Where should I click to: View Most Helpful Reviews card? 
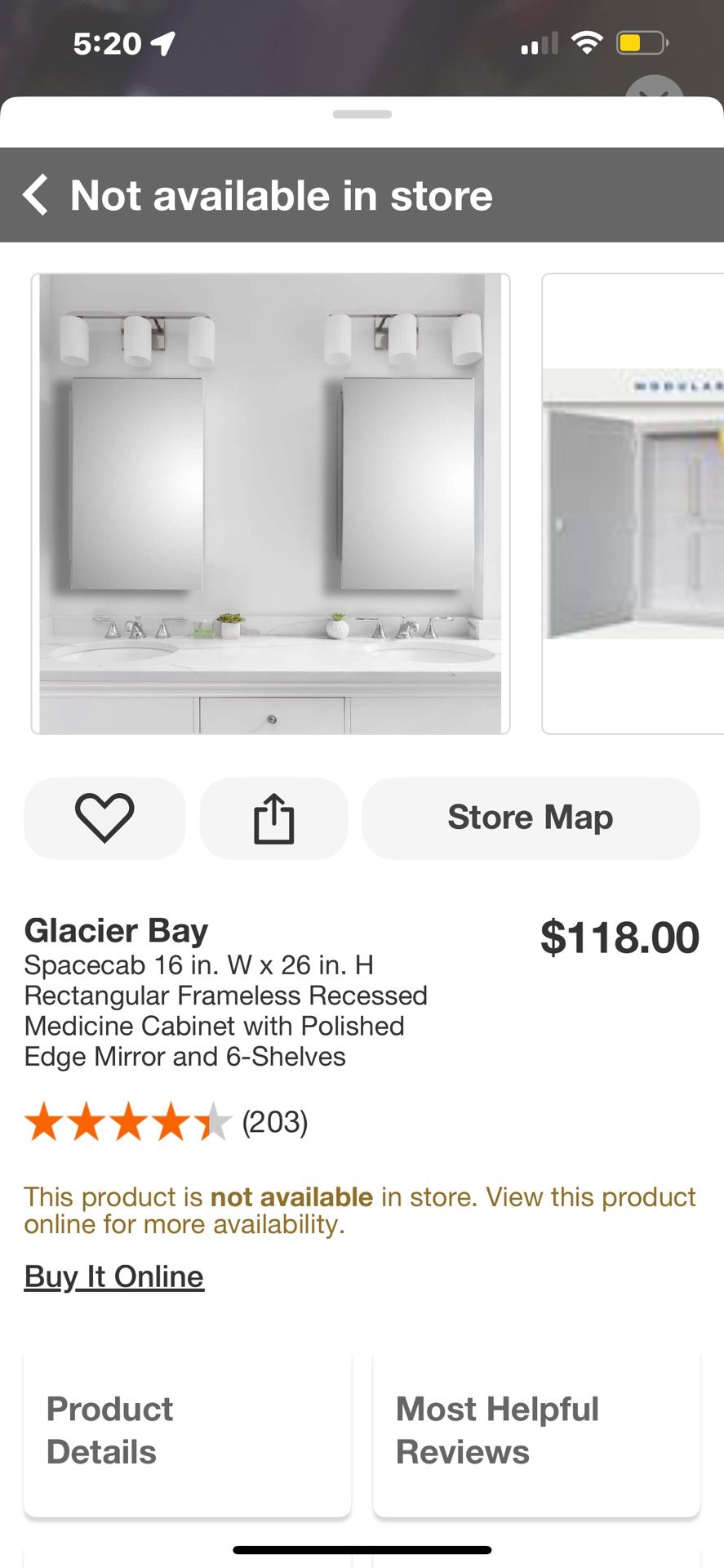coord(536,1431)
